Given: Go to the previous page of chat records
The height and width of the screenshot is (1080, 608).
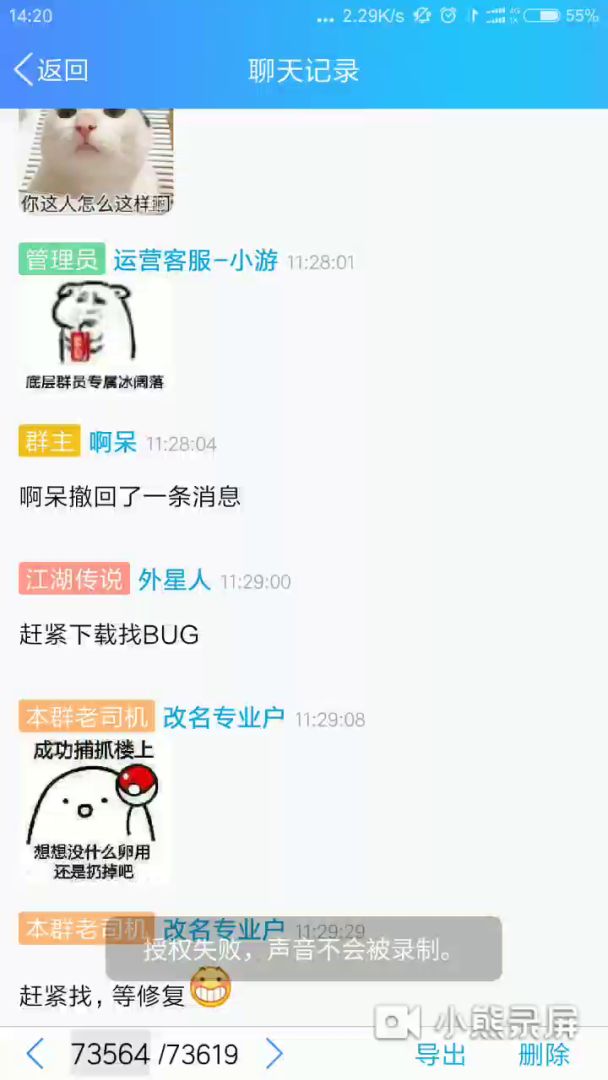Looking at the screenshot, I should [35, 1053].
